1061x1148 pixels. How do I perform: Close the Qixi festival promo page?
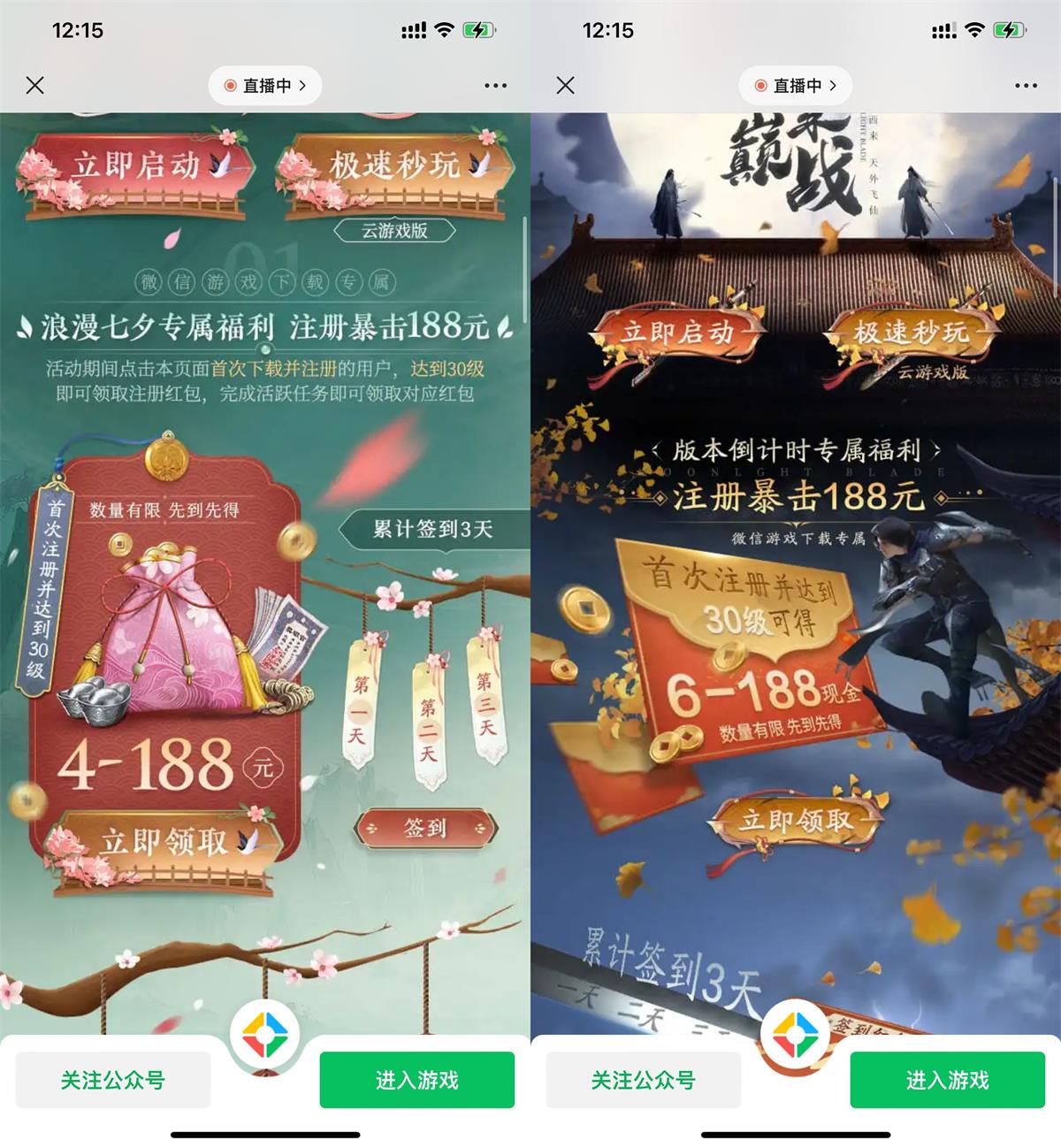coord(35,86)
